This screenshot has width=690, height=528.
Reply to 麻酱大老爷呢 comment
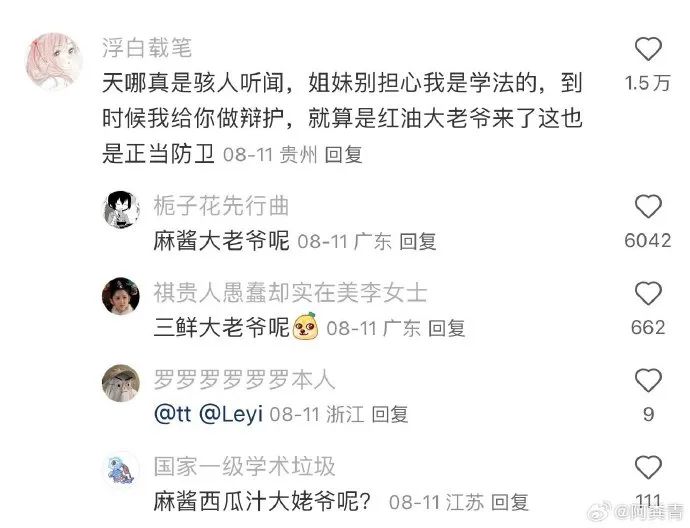(419, 241)
